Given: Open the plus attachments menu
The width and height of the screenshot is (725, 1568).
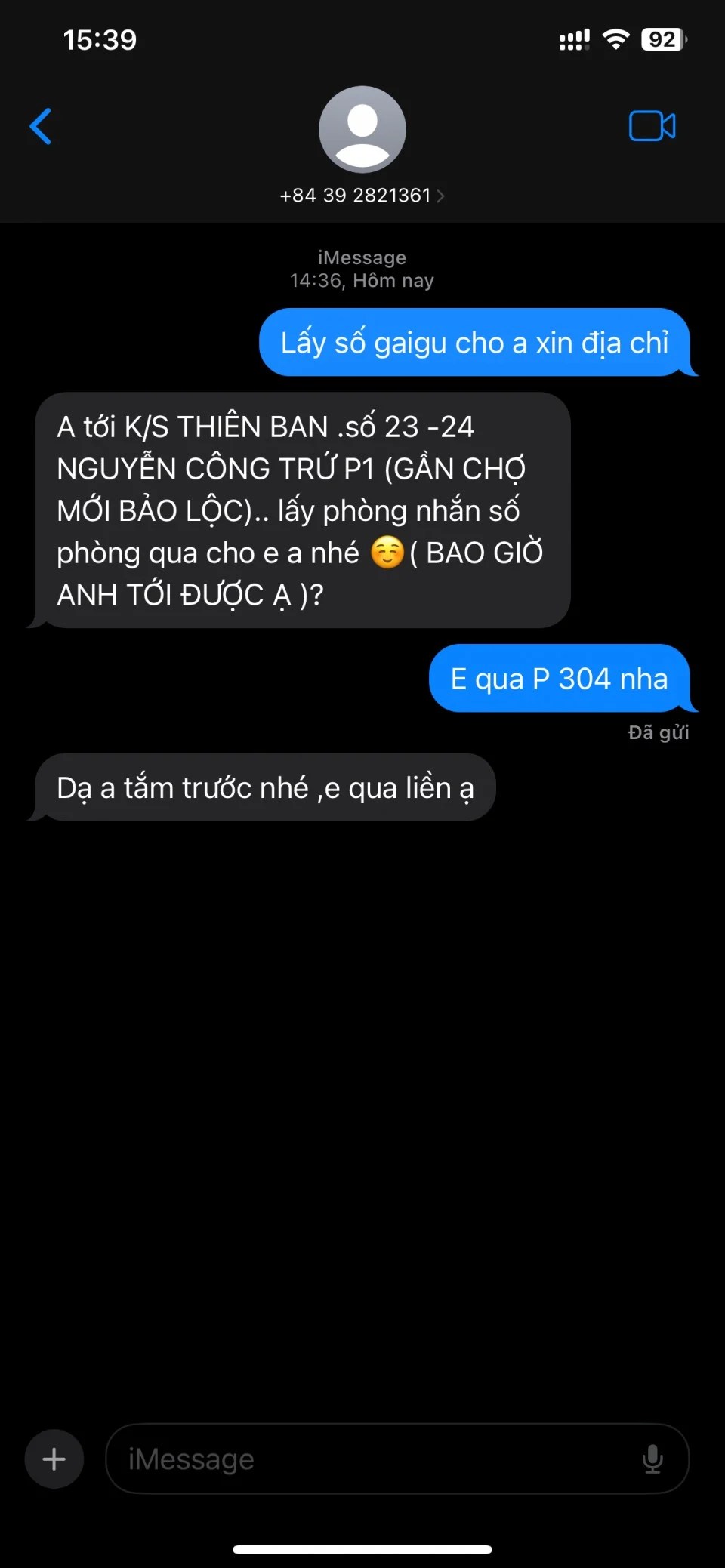Looking at the screenshot, I should coord(54,1459).
